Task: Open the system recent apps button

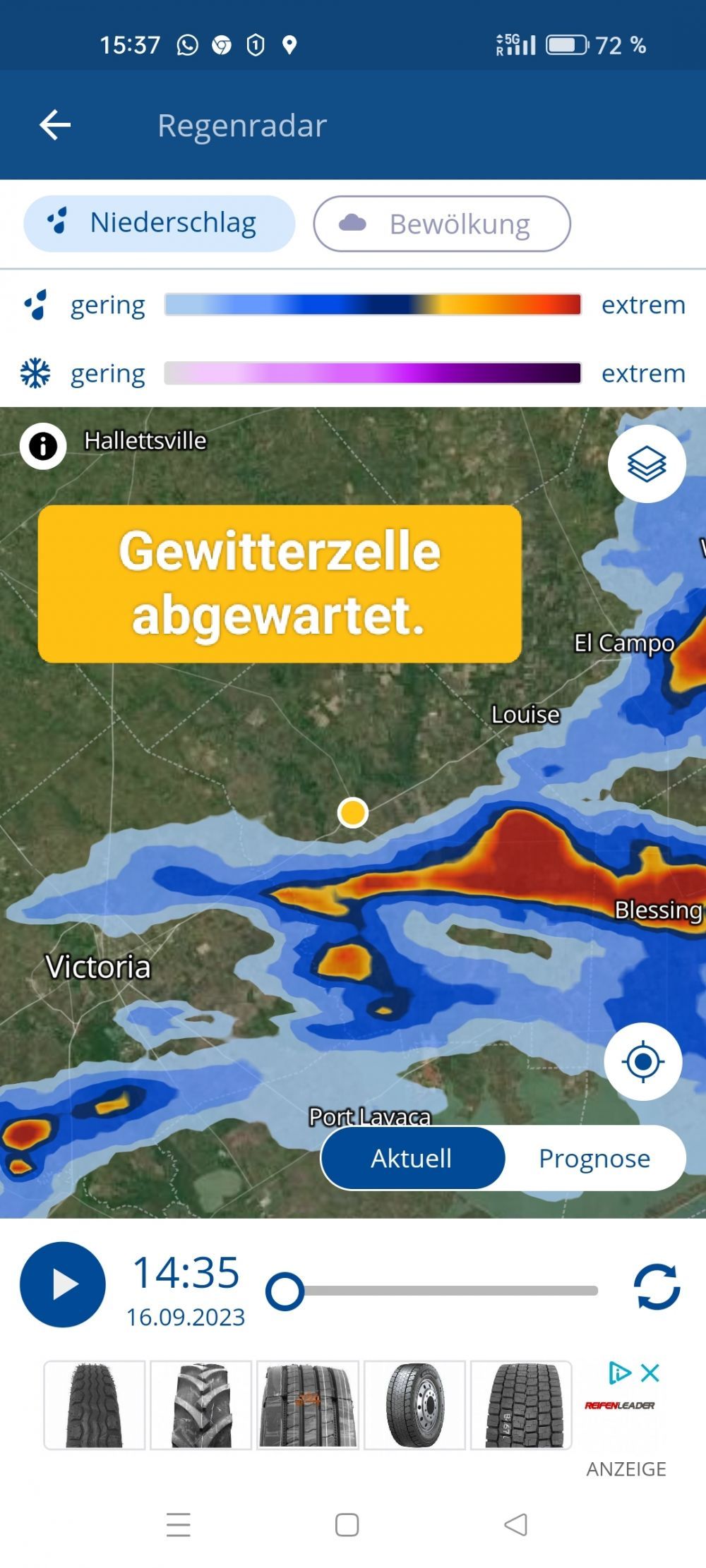Action: point(179,1525)
